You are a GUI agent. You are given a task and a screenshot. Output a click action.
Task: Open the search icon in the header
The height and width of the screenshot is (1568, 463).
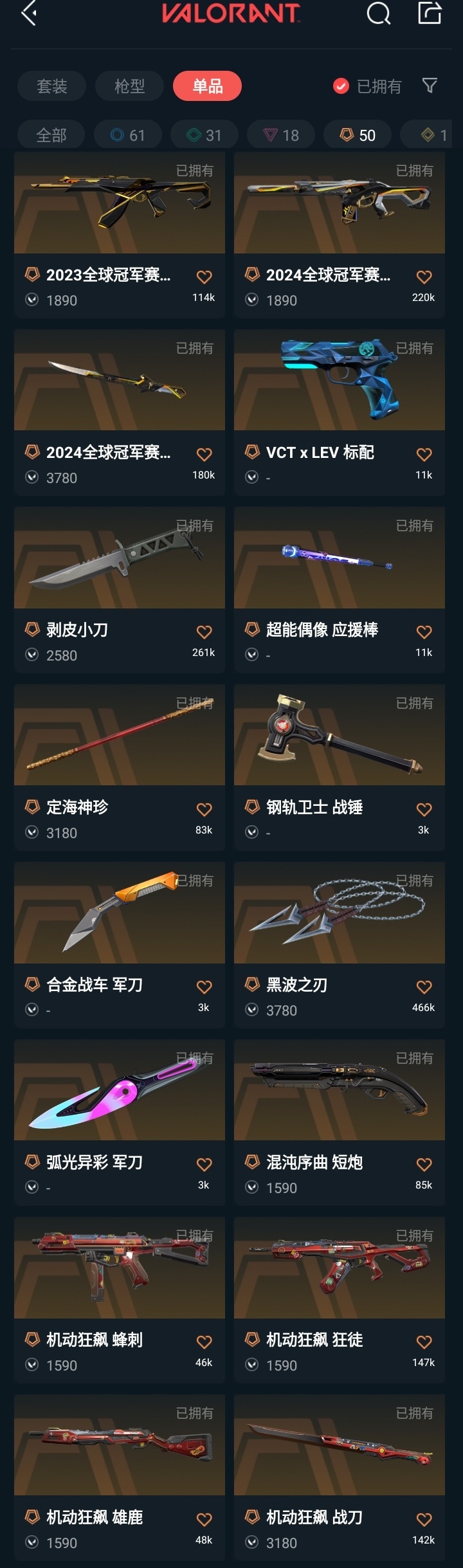coord(378,13)
